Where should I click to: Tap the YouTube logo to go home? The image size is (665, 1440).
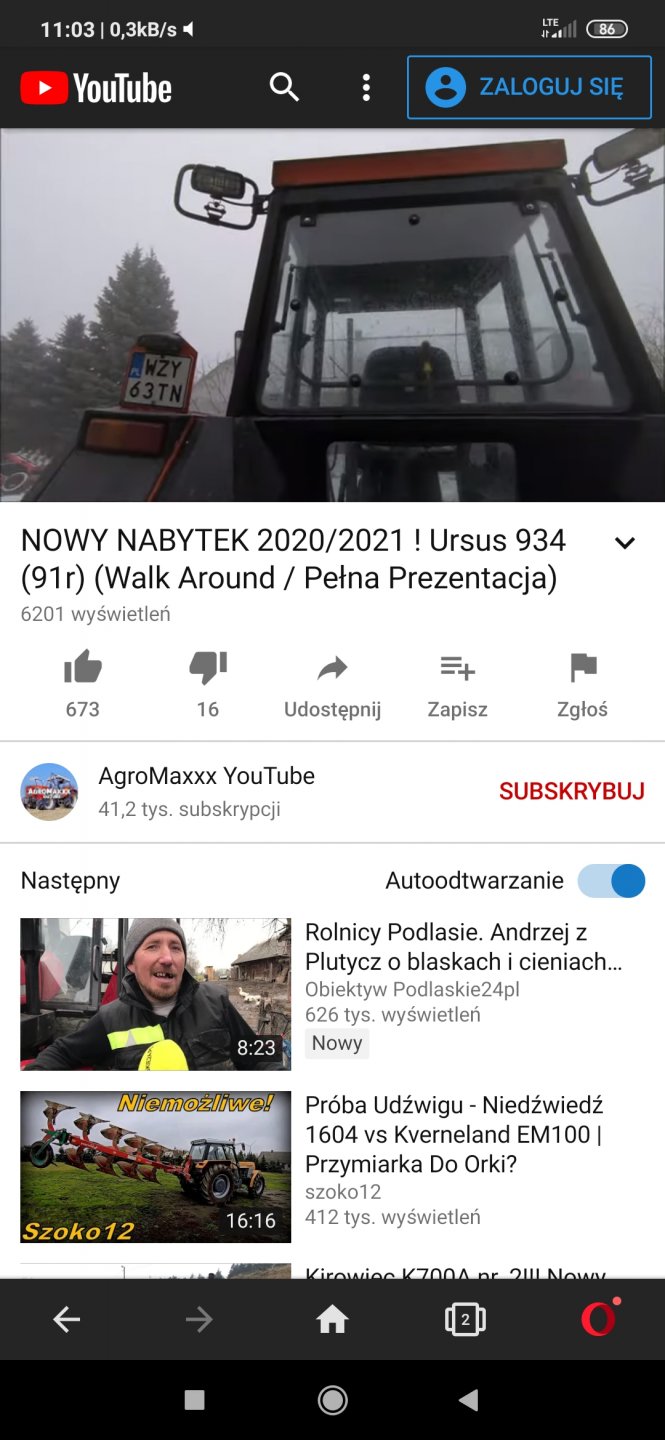(96, 88)
